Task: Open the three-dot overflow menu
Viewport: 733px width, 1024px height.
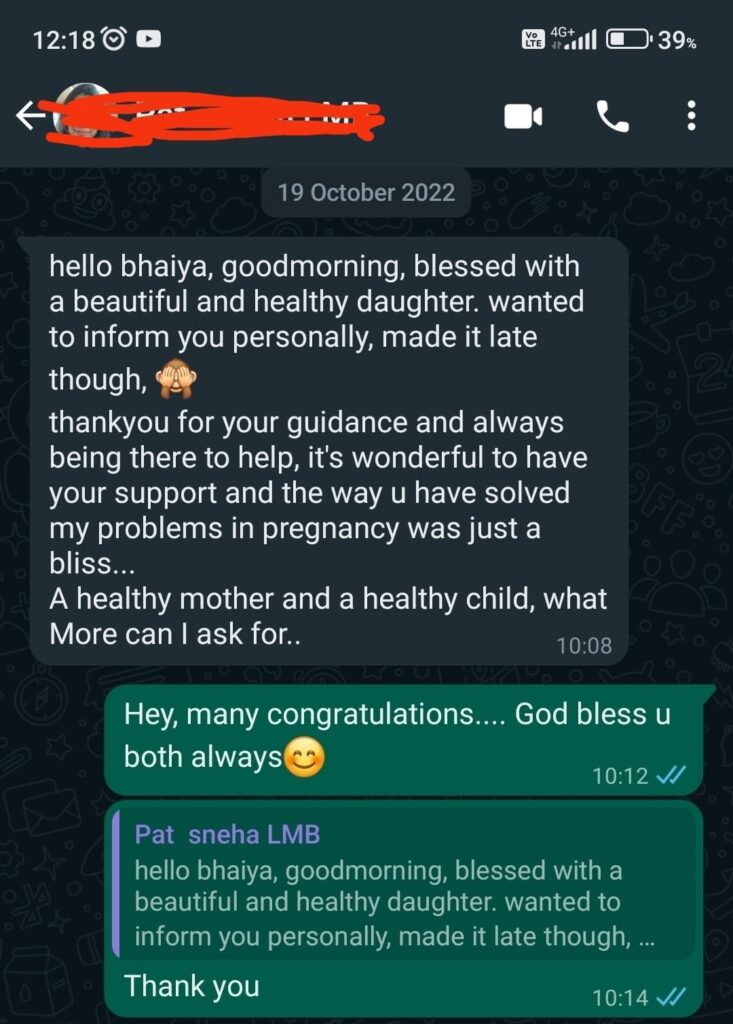Action: [691, 117]
